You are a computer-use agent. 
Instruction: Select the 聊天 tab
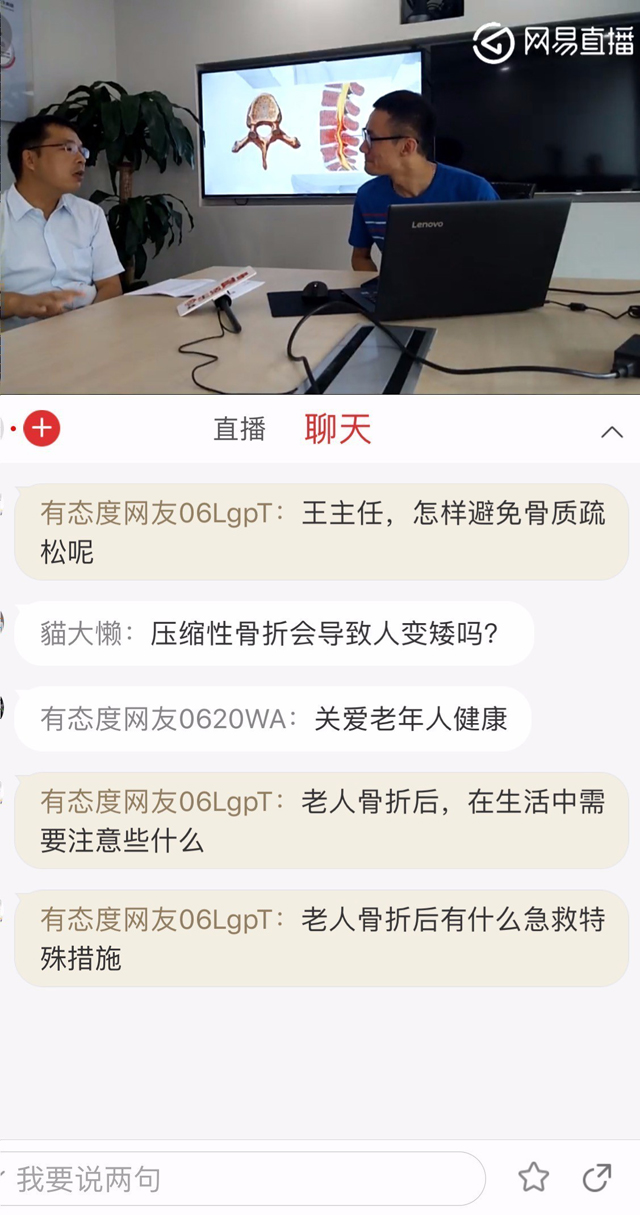338,430
